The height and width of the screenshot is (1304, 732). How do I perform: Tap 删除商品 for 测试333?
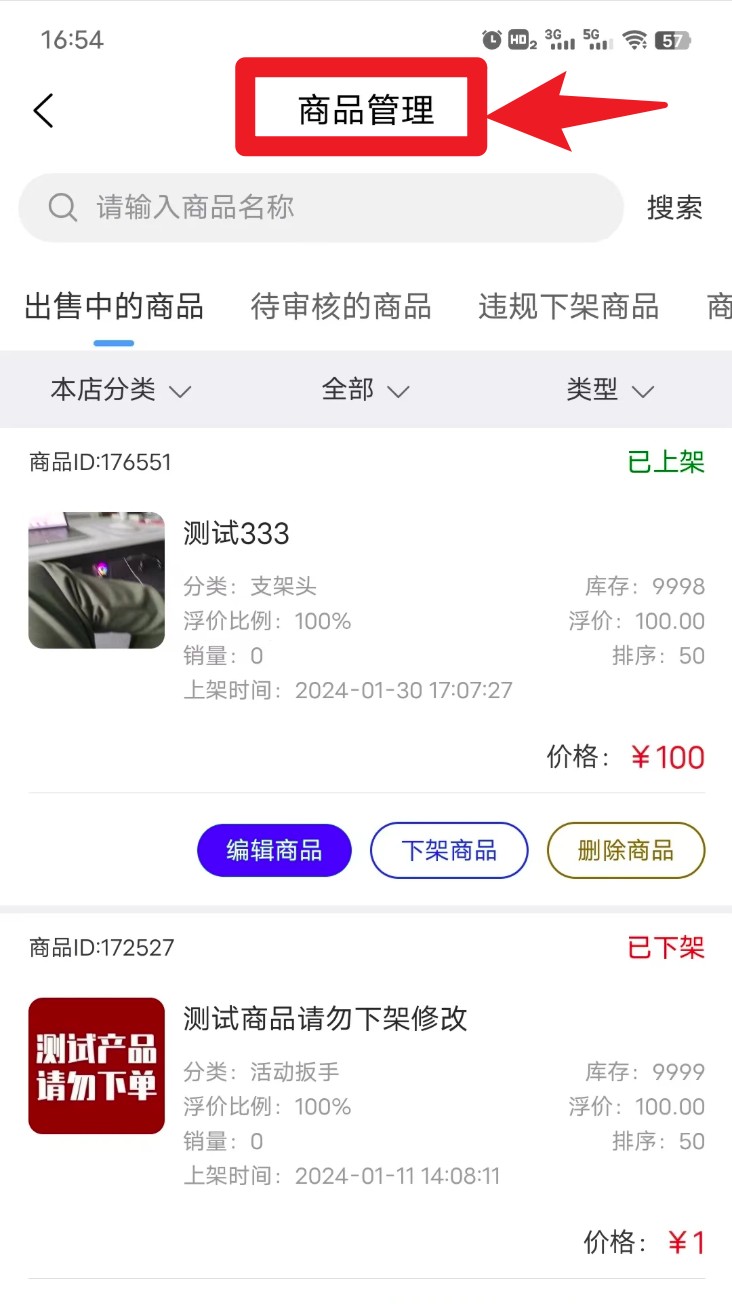(x=626, y=851)
